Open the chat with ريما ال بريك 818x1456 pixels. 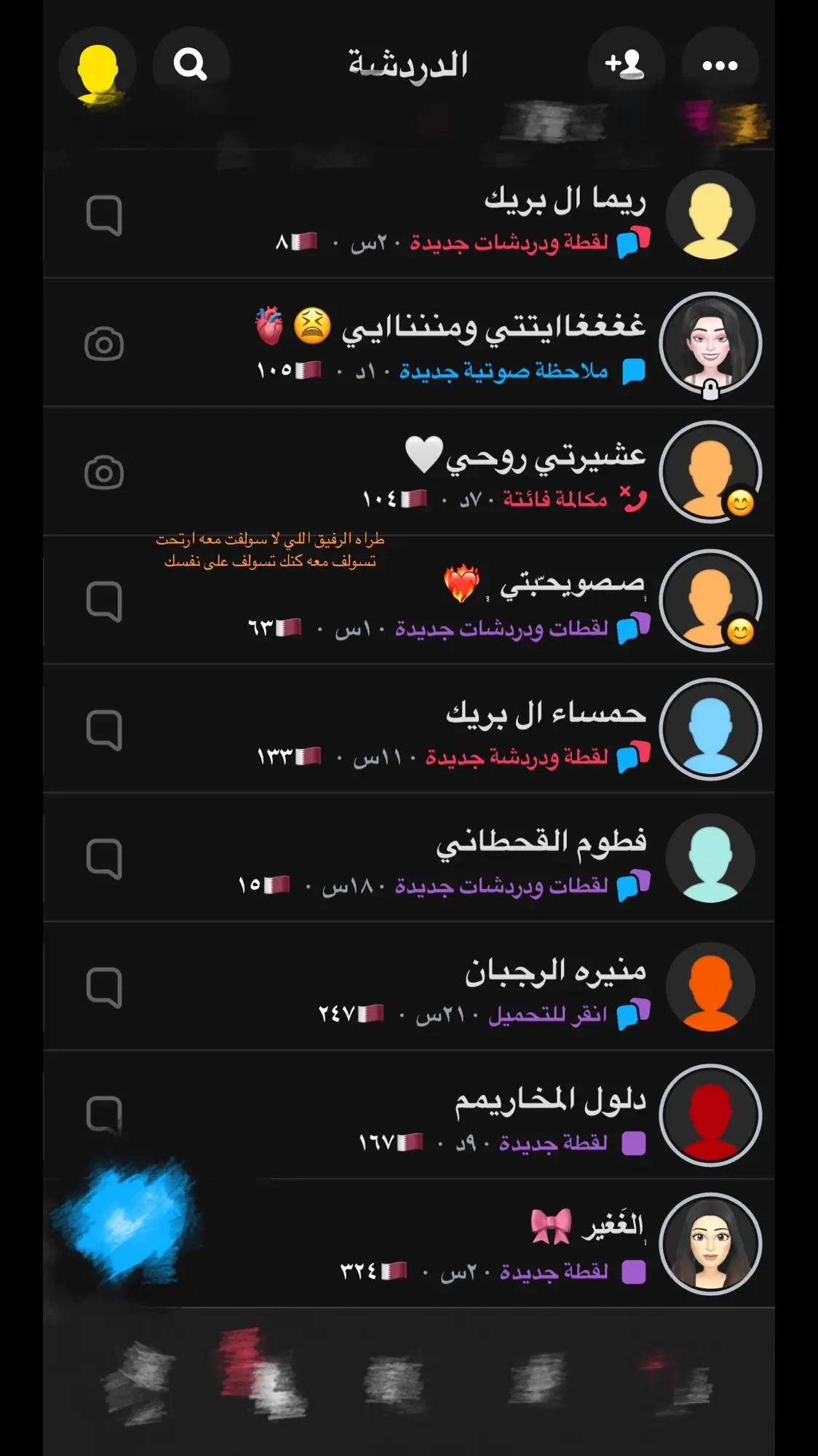coord(409,215)
